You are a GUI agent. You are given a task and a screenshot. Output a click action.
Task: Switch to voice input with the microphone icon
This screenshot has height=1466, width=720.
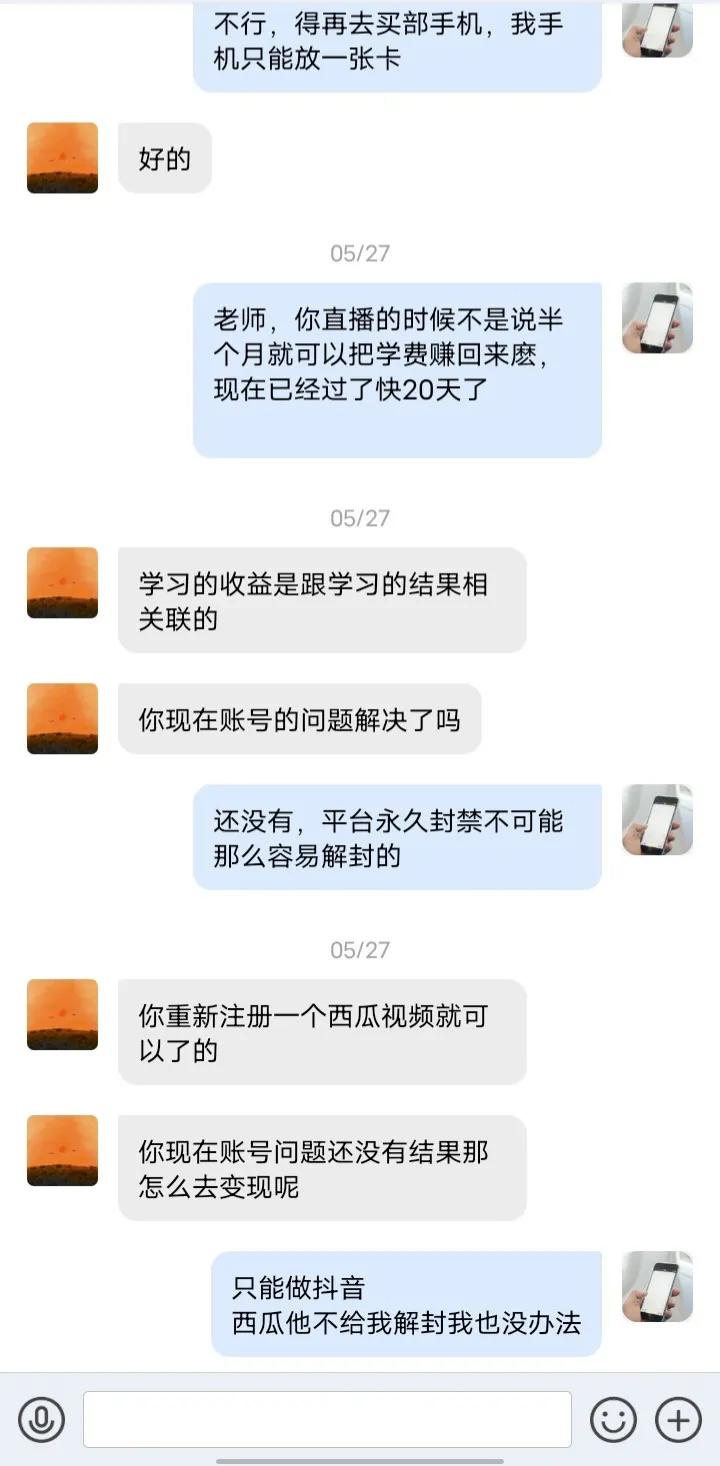pyautogui.click(x=41, y=1419)
